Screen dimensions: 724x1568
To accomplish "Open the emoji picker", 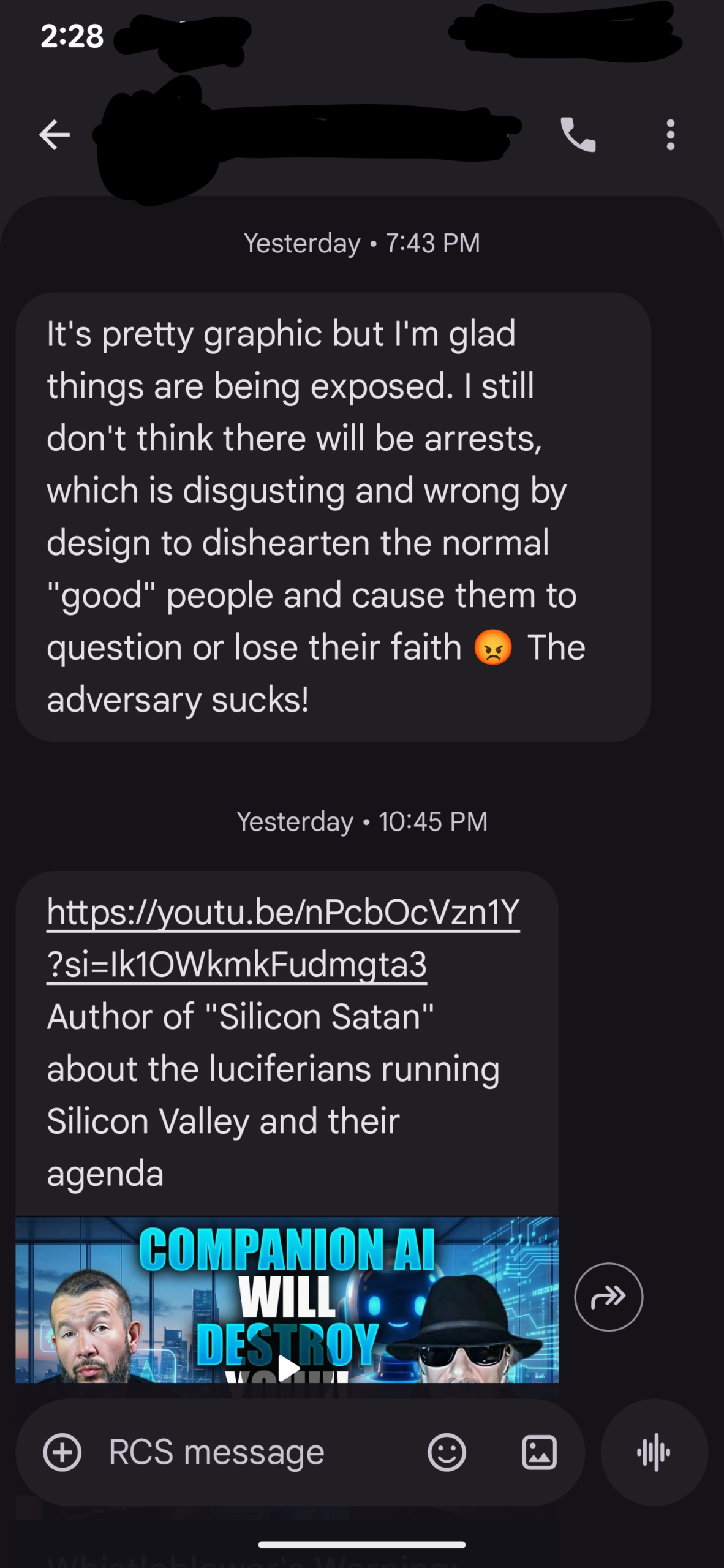I will click(x=447, y=1452).
